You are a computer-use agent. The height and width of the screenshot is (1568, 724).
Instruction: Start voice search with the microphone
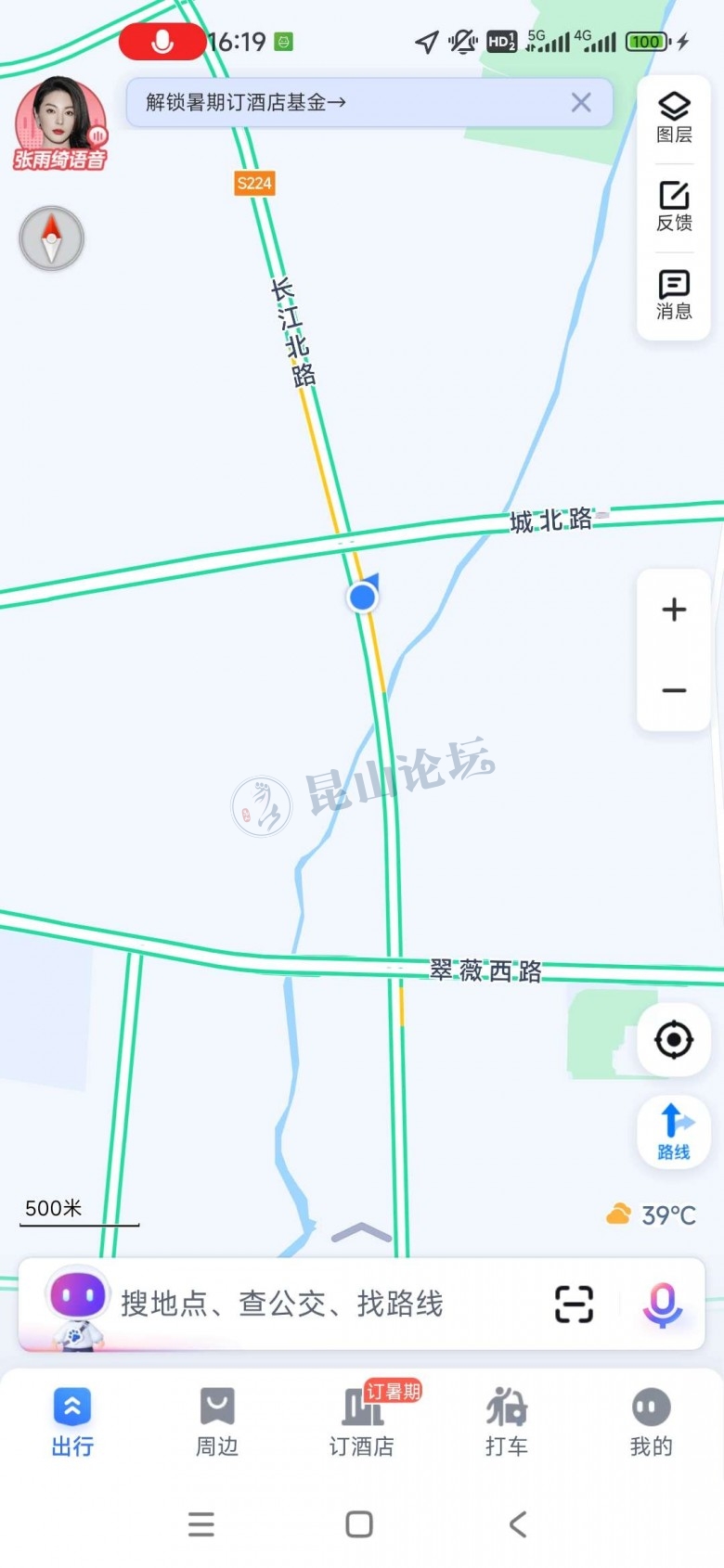pyautogui.click(x=662, y=1304)
